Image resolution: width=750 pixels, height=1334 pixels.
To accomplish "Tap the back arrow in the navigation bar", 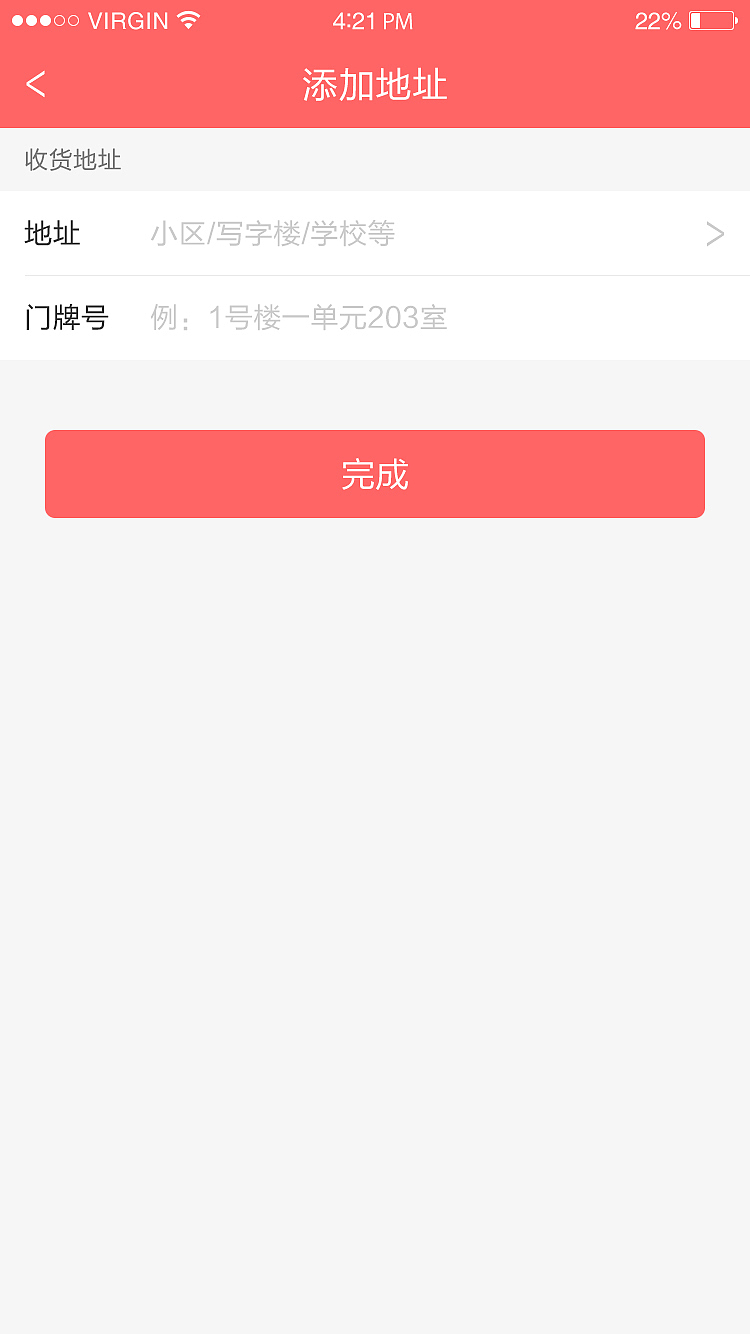I will point(36,84).
